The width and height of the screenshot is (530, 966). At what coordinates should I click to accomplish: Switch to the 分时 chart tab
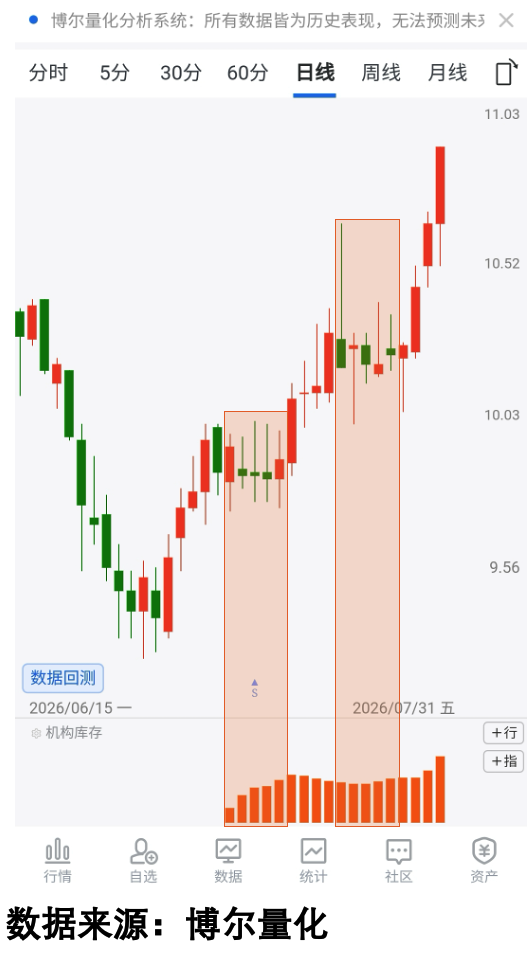pos(48,73)
